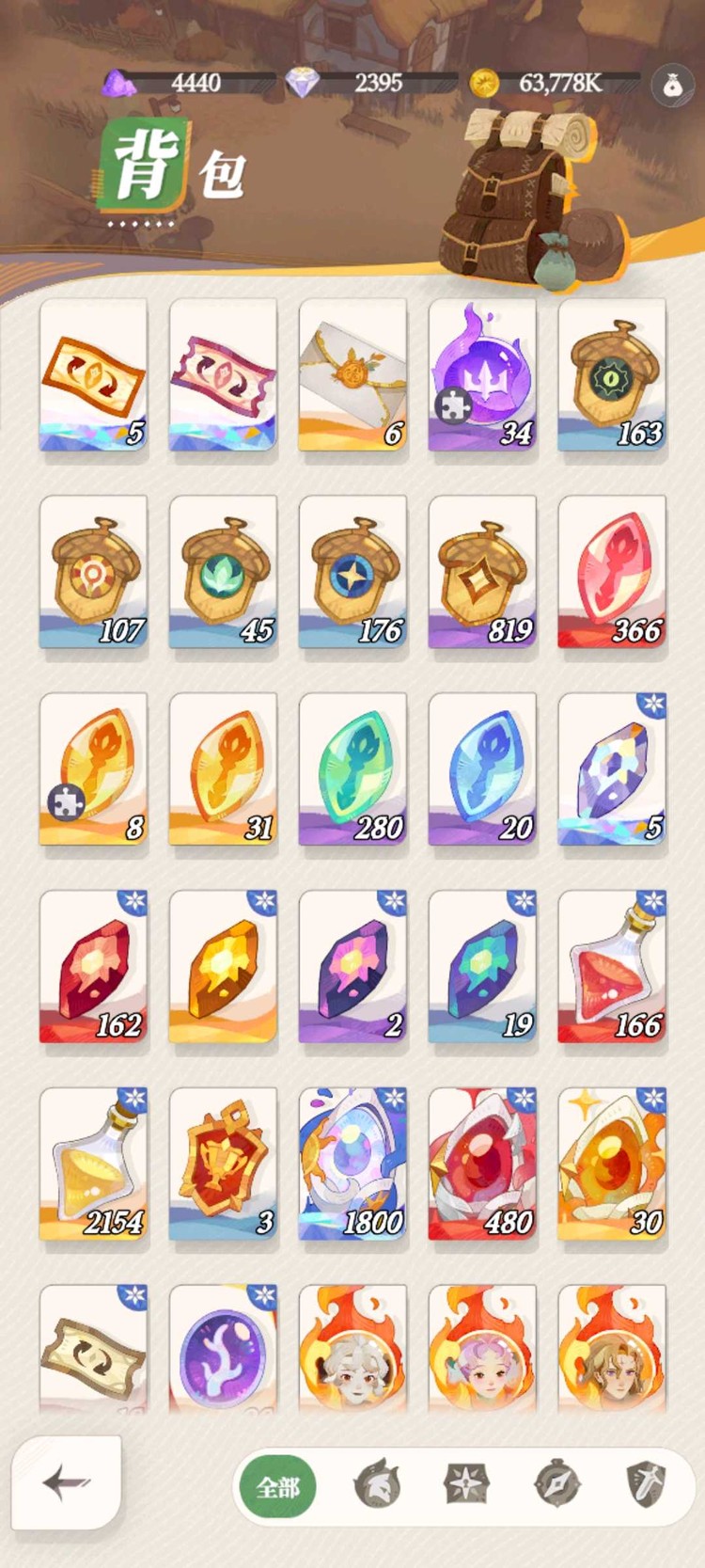Go back using the arrow button
The height and width of the screenshot is (1568, 705).
(67, 1483)
